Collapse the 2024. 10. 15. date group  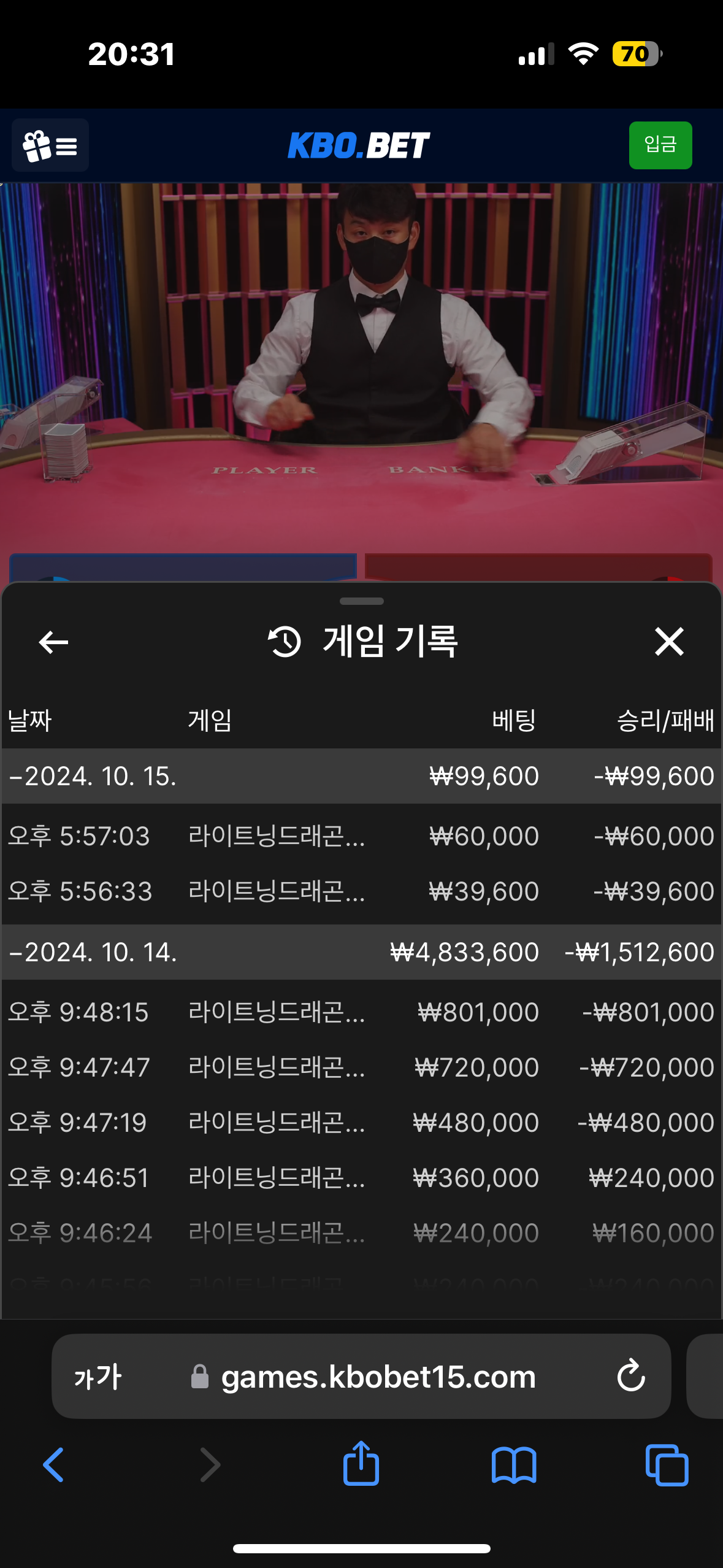(x=92, y=776)
